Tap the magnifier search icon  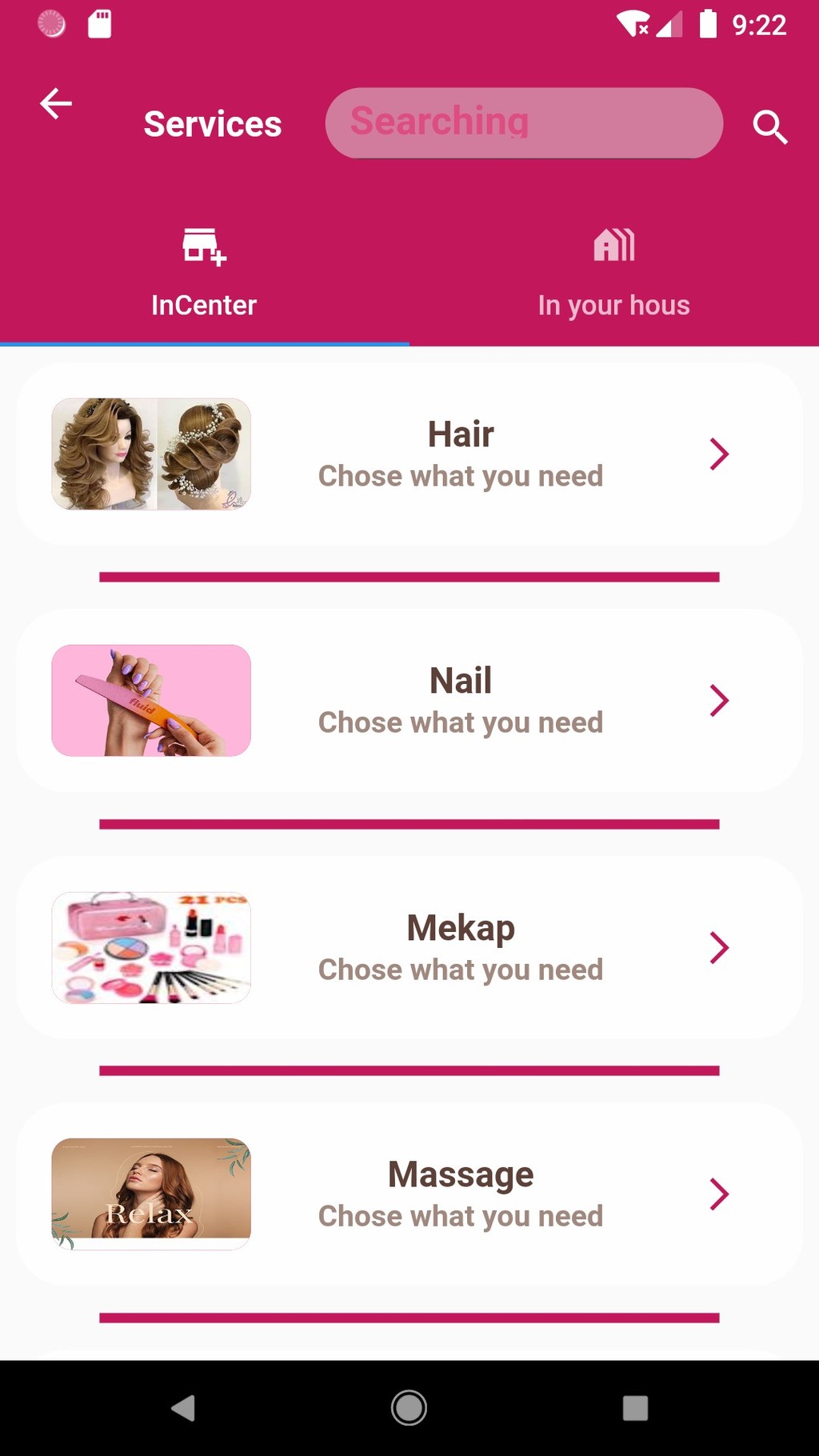[x=770, y=126]
